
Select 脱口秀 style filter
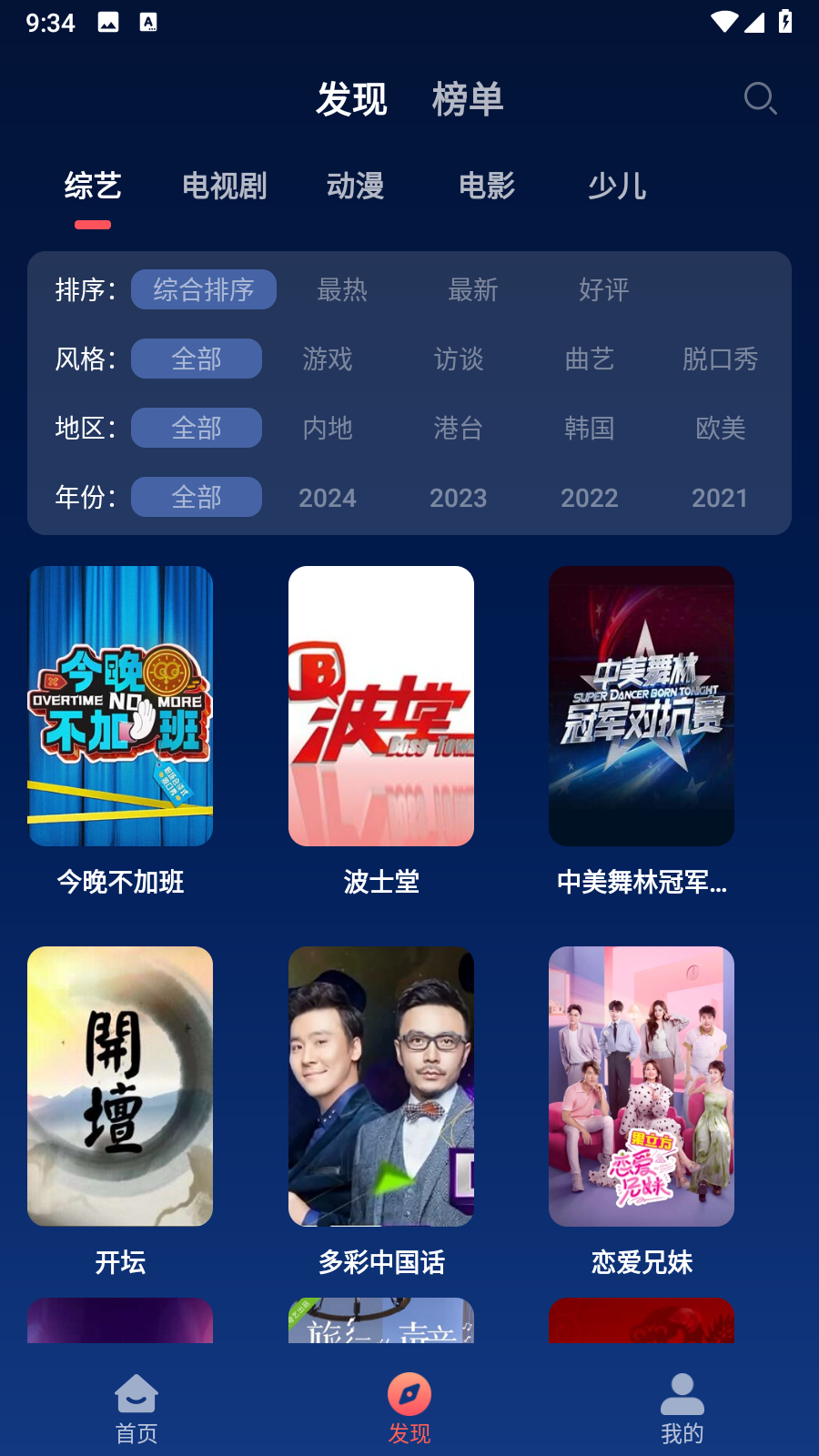(x=721, y=359)
